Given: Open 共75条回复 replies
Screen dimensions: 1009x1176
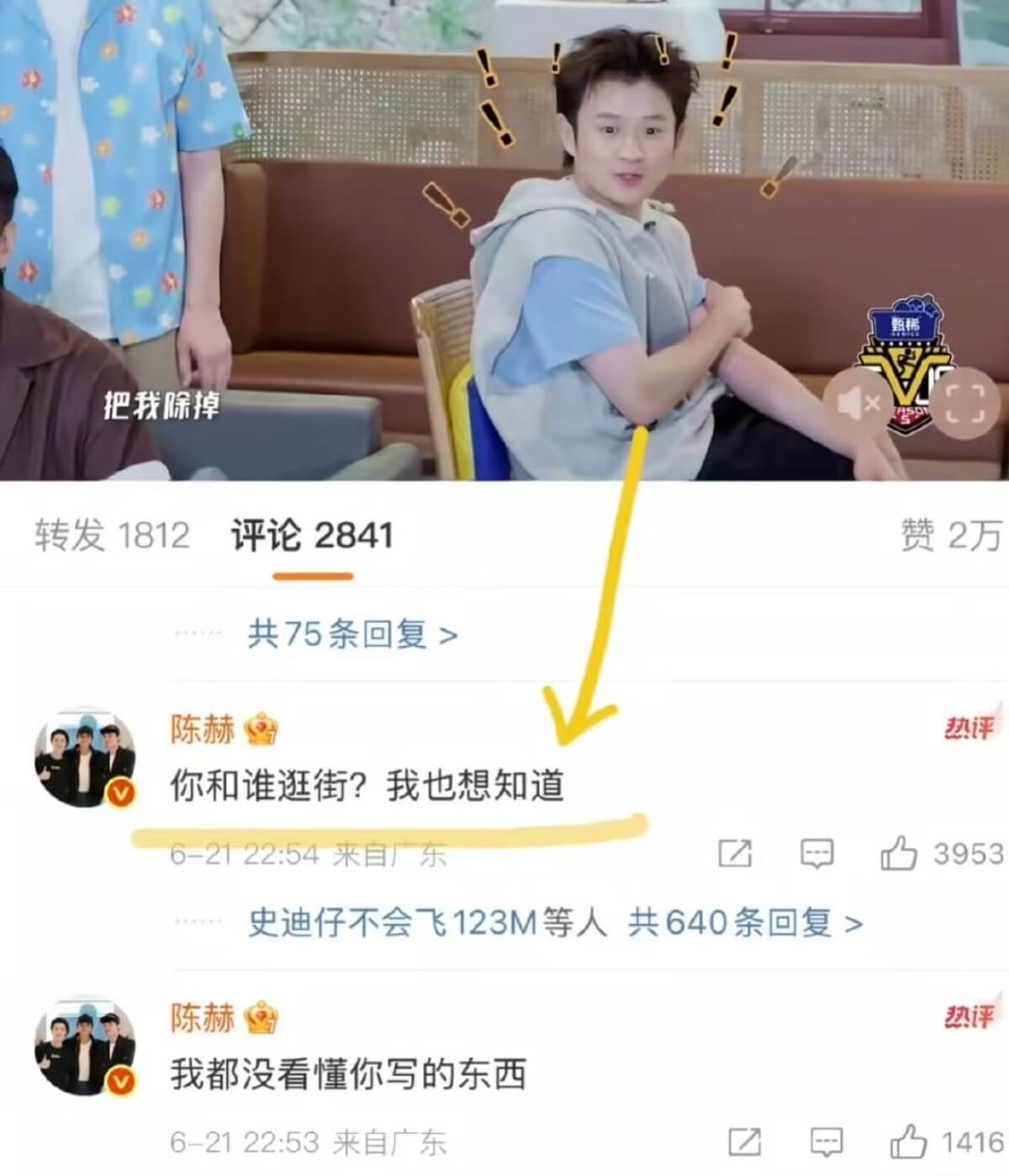Looking at the screenshot, I should [352, 634].
